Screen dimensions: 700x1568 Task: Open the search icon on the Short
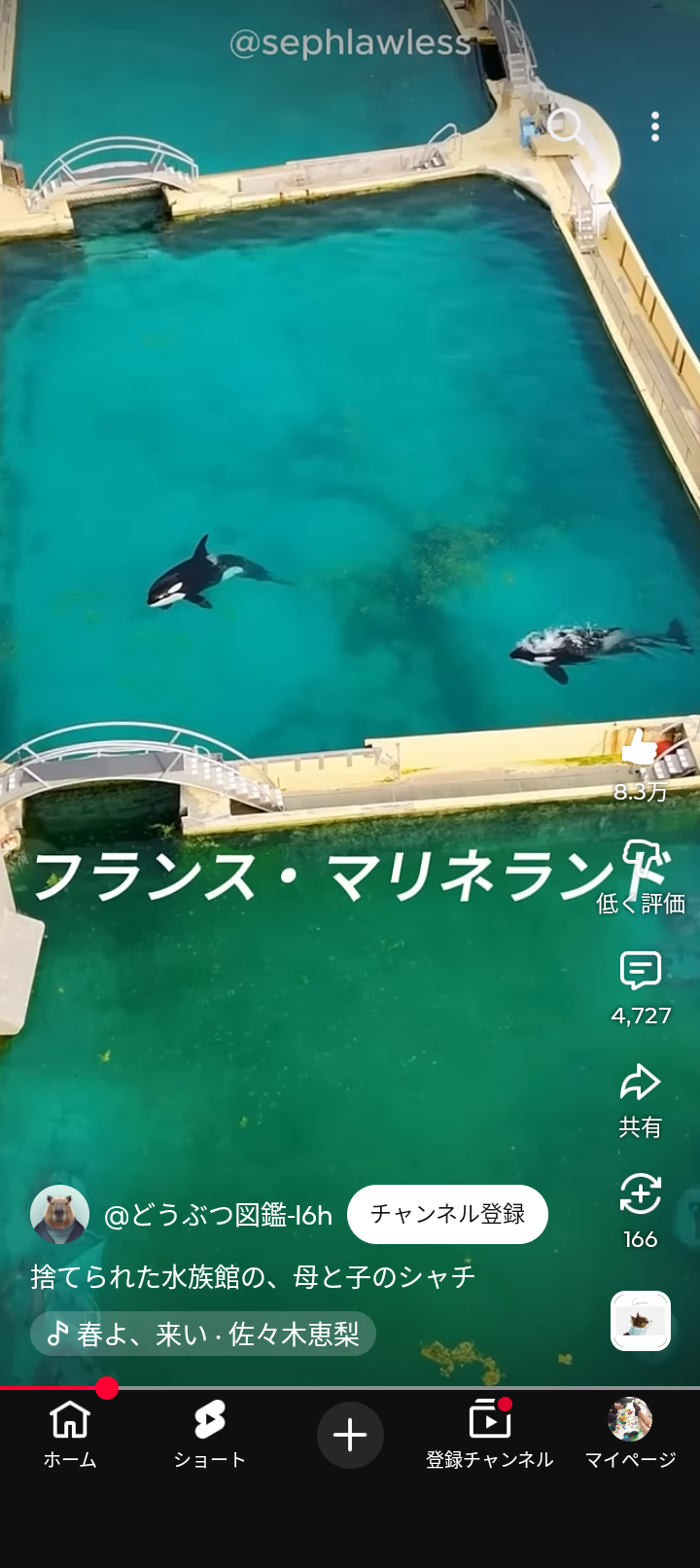coord(564,126)
